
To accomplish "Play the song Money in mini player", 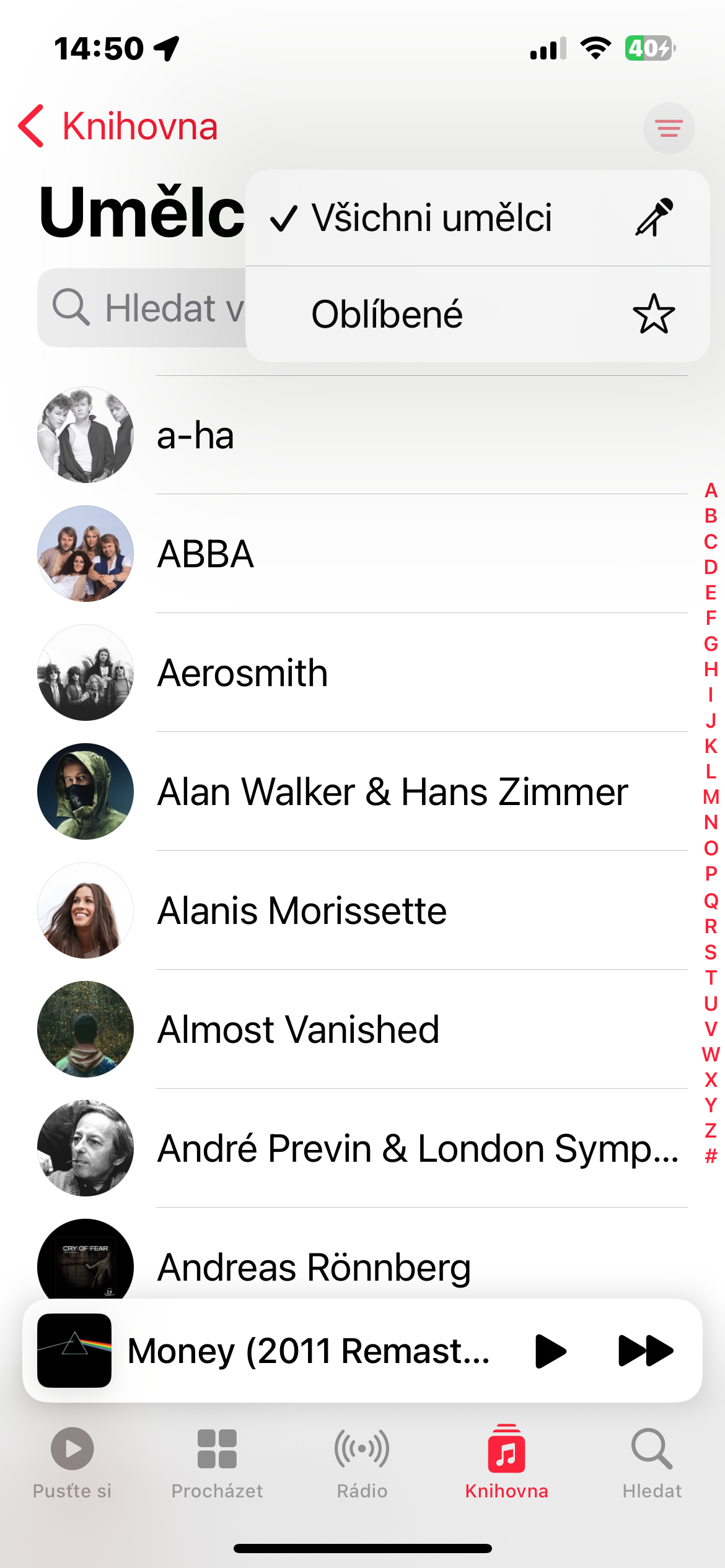I will pyautogui.click(x=550, y=1351).
